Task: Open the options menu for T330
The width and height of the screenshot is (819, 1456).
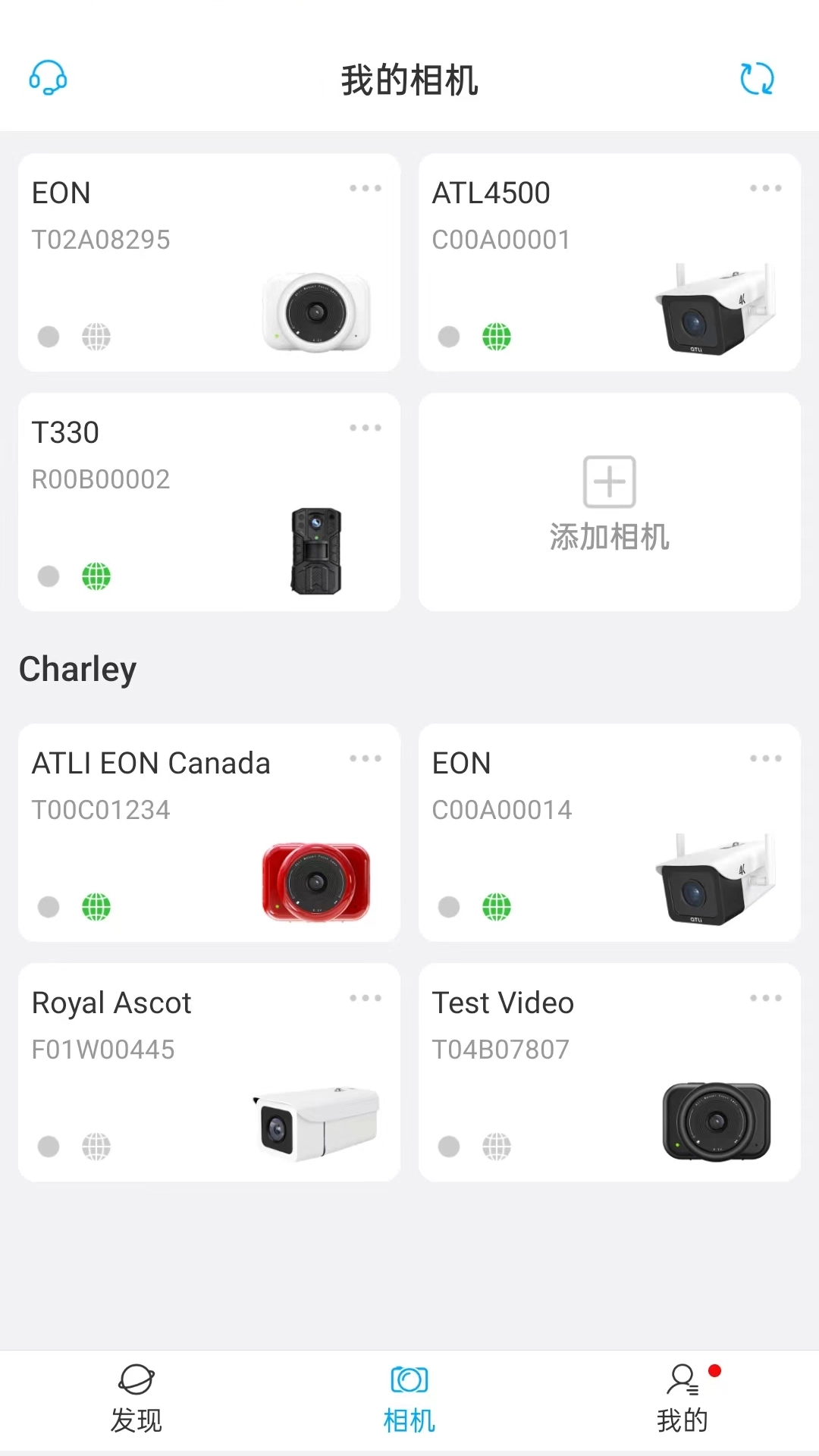Action: 366,428
